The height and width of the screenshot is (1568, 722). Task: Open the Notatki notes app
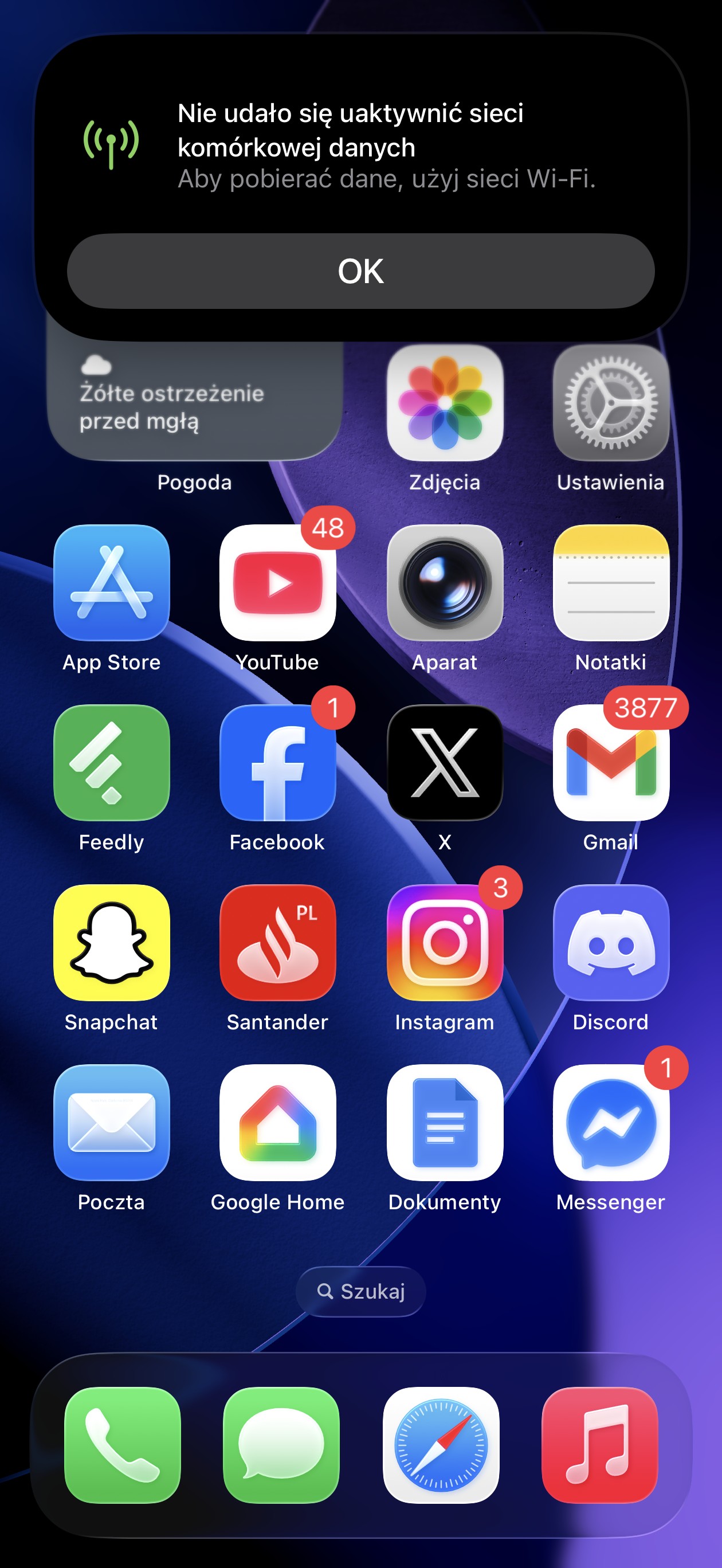[x=611, y=582]
